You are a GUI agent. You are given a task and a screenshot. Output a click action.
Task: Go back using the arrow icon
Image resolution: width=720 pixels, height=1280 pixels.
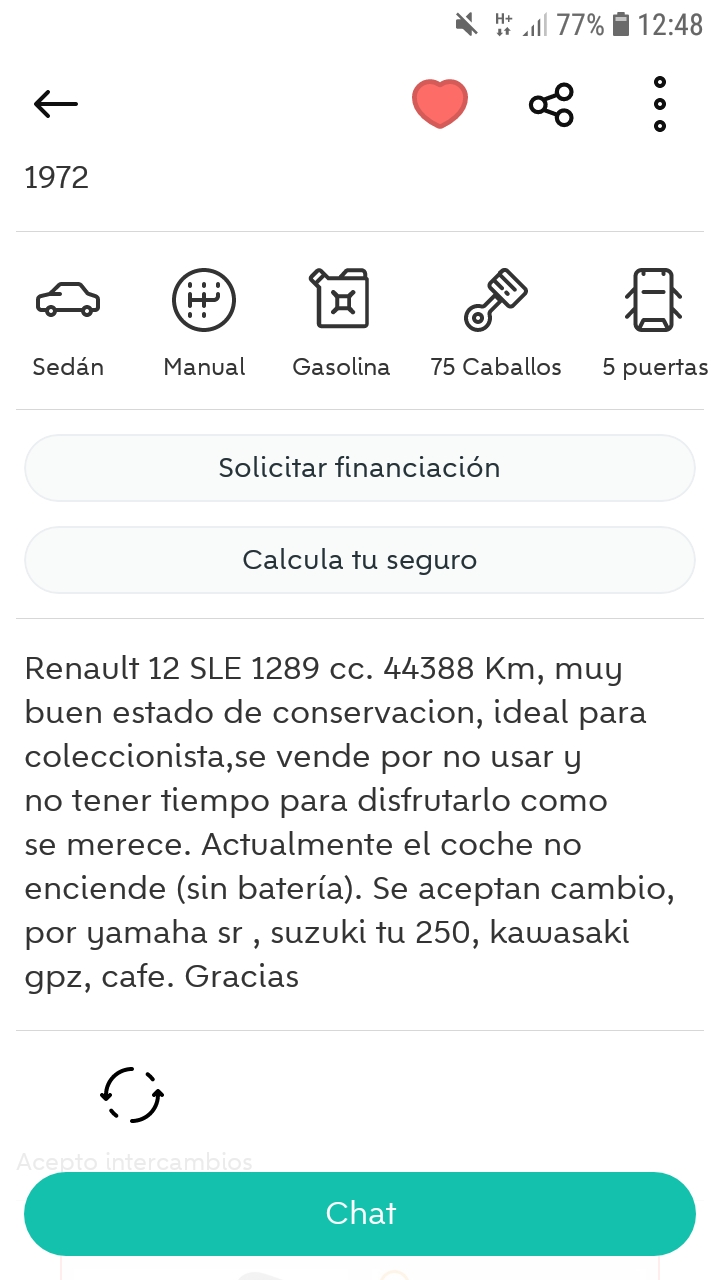coord(56,104)
